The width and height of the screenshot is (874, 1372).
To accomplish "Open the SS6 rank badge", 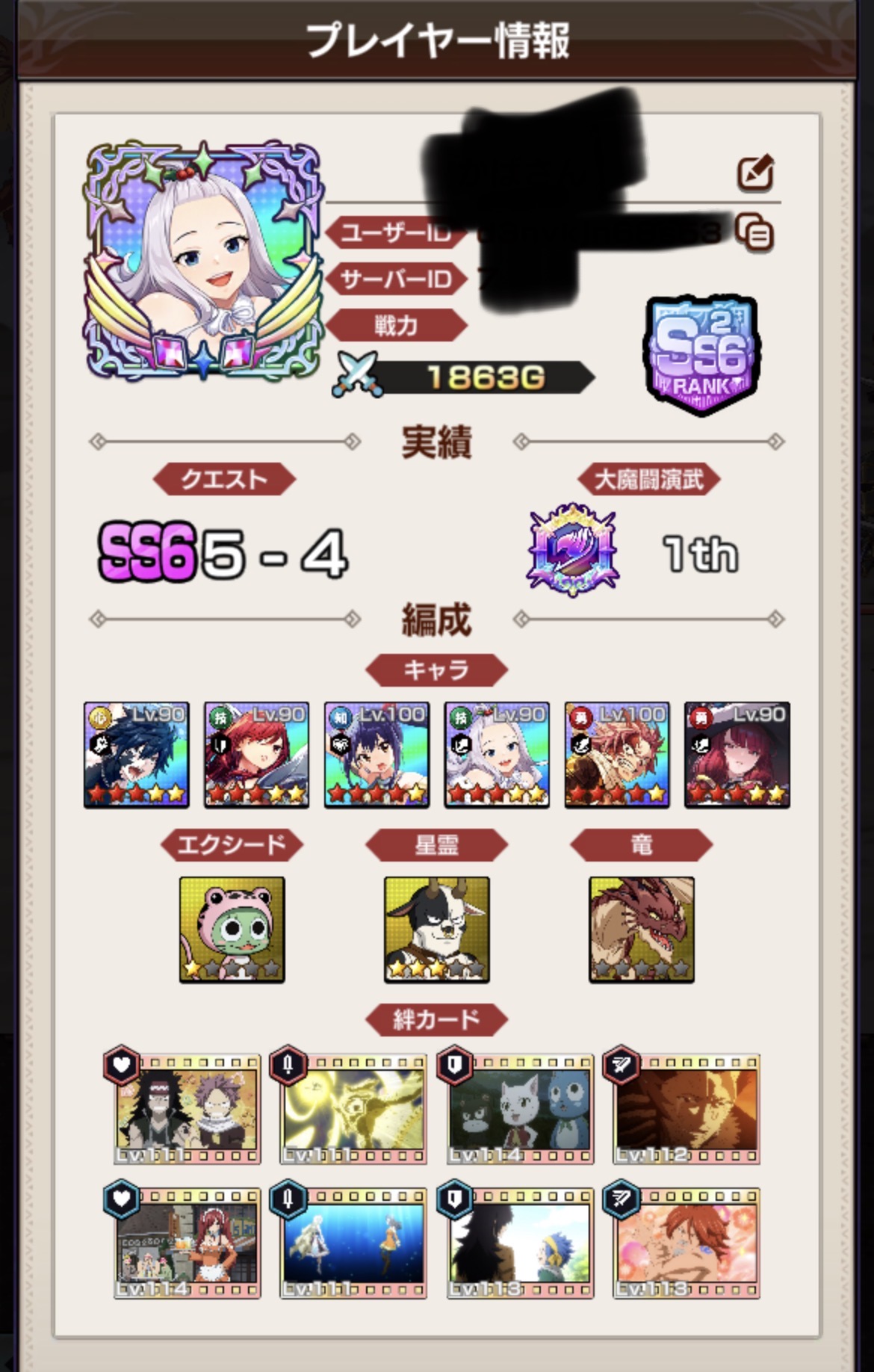I will [700, 354].
